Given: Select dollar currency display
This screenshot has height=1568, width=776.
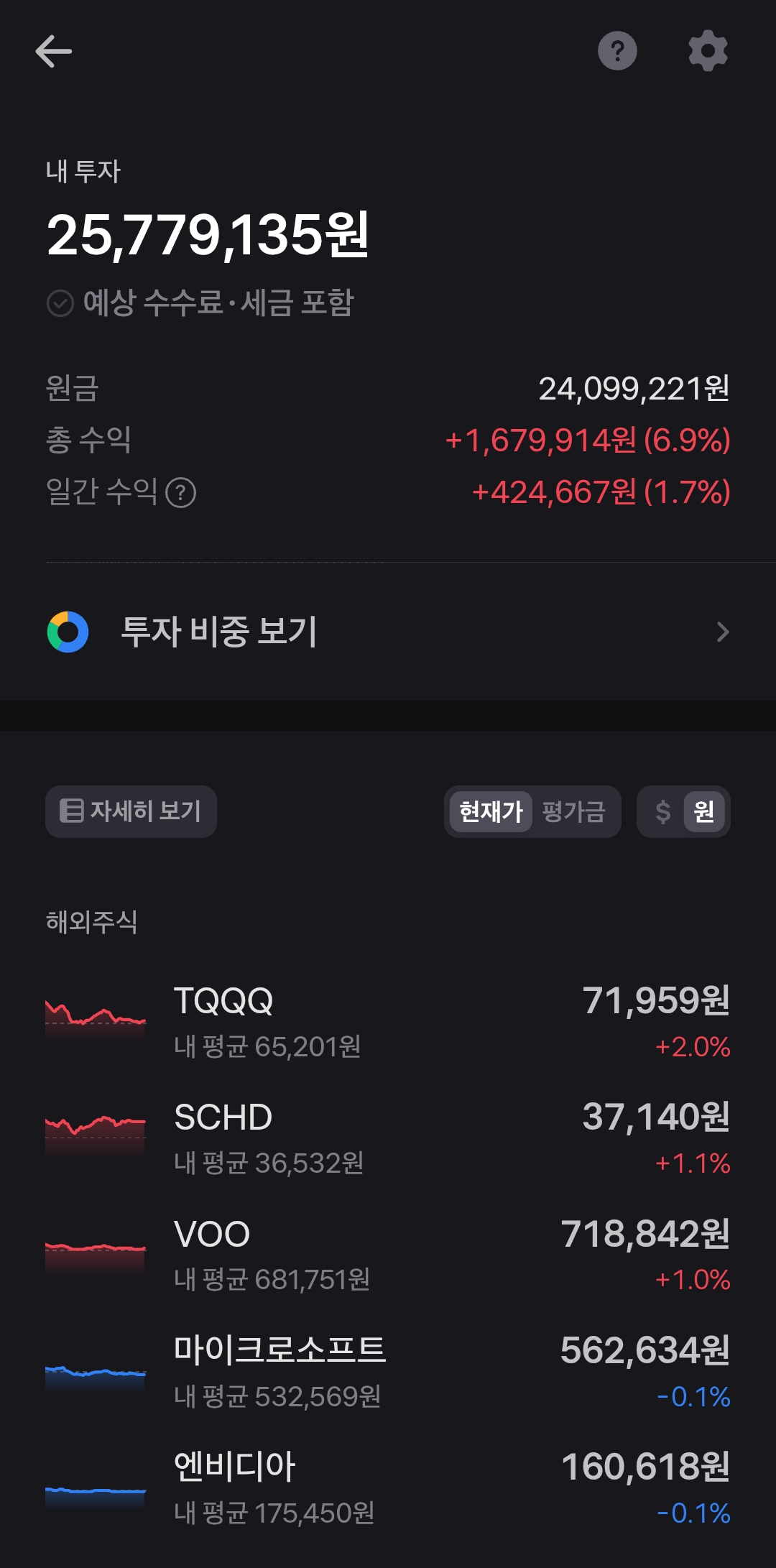Looking at the screenshot, I should tap(662, 811).
